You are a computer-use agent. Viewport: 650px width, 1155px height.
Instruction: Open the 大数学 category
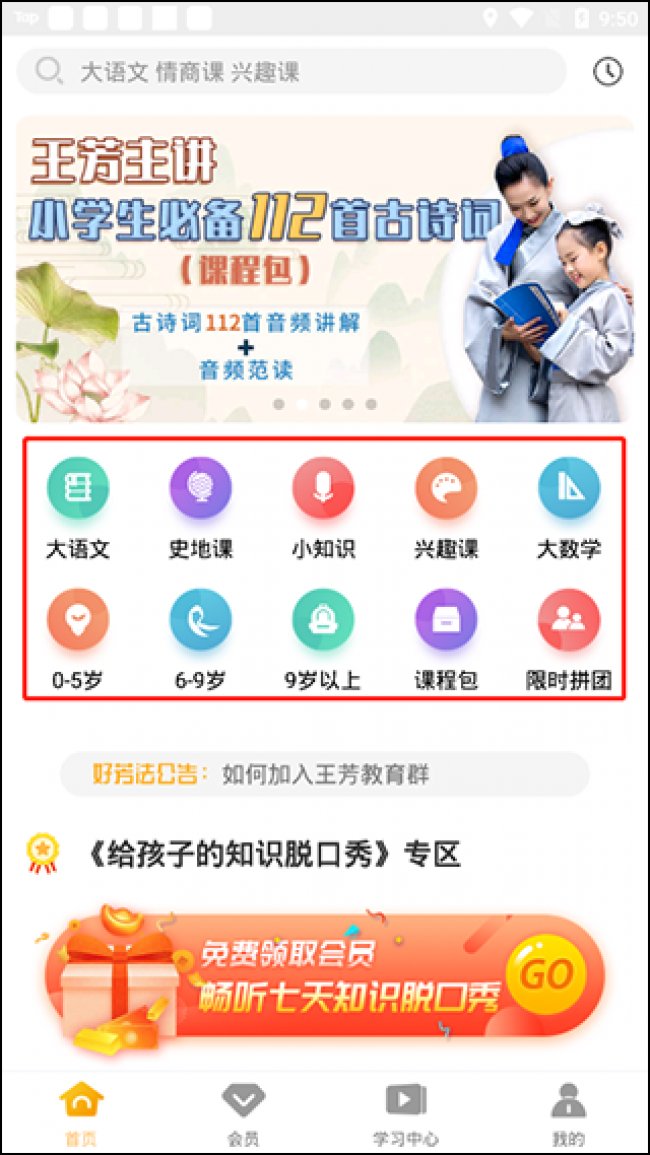click(x=569, y=505)
